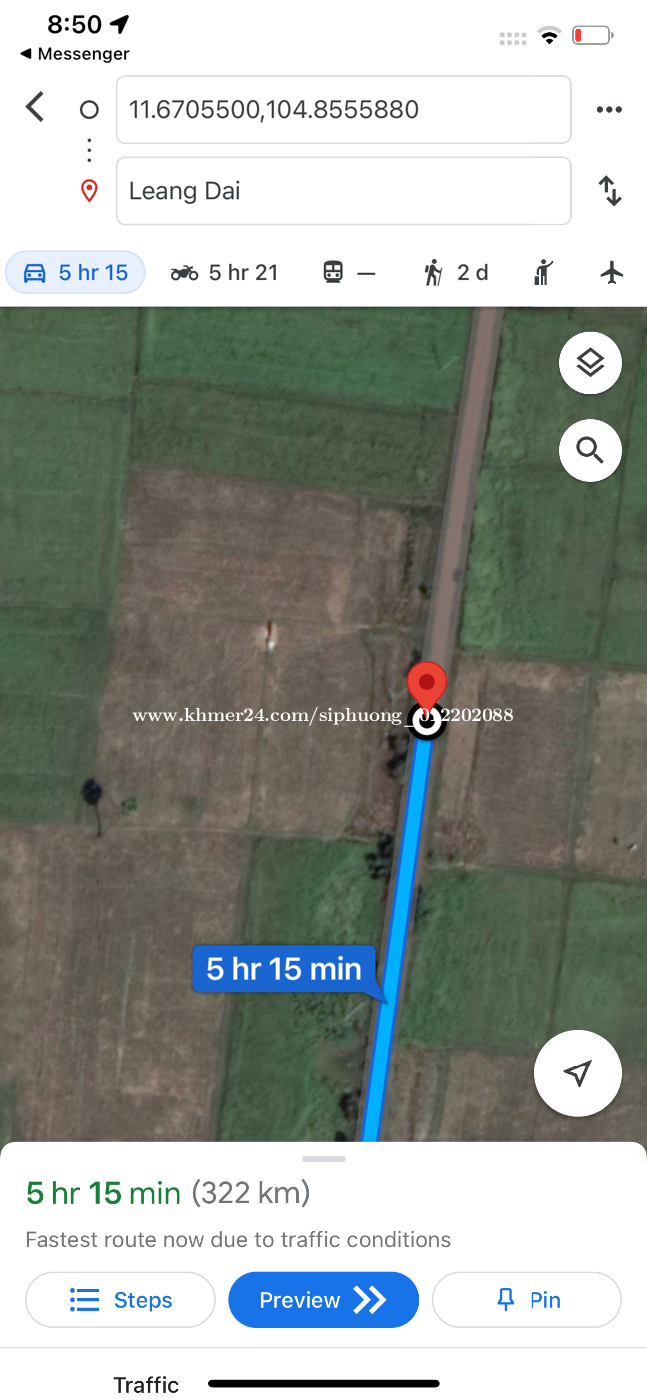Switch to flights mode
647x1400 pixels.
pos(611,273)
